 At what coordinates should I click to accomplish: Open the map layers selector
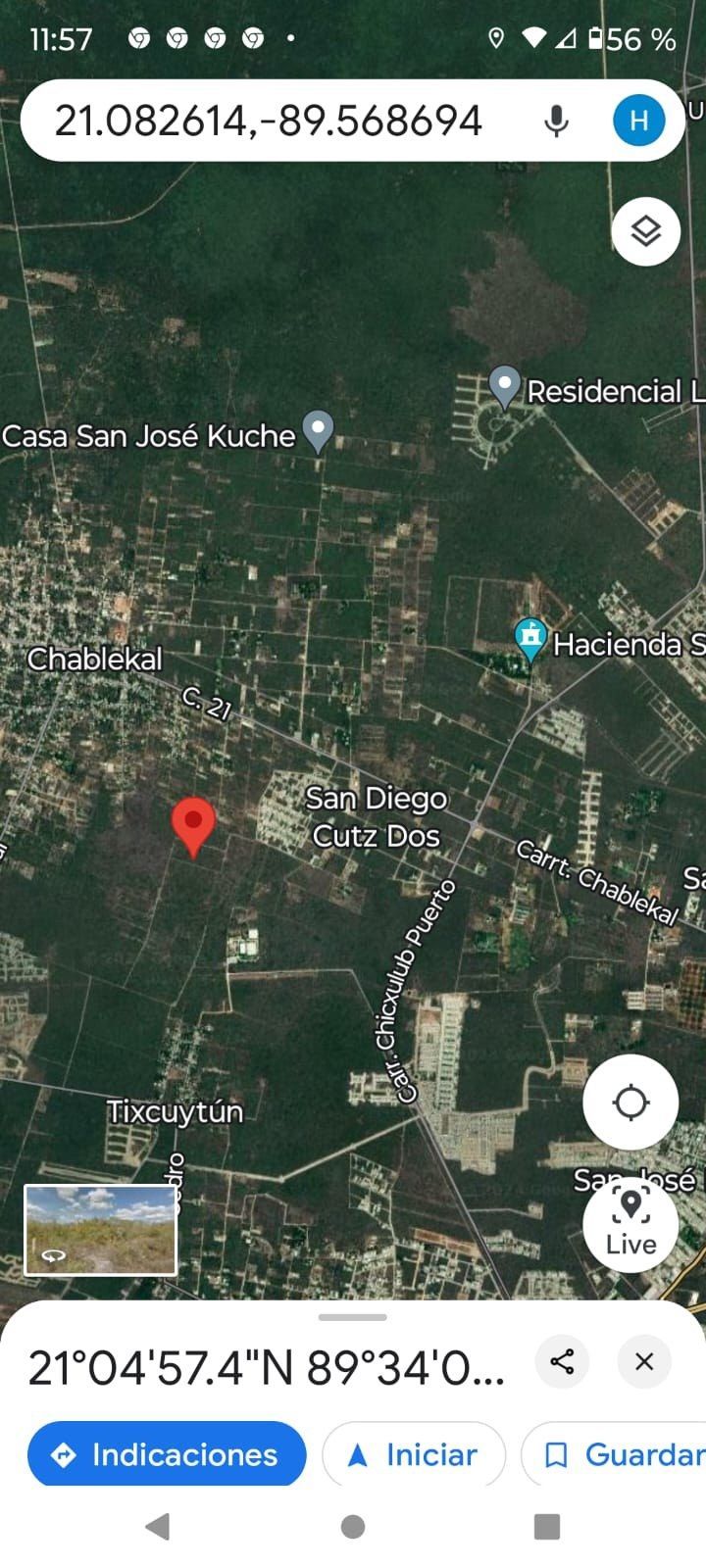click(645, 231)
